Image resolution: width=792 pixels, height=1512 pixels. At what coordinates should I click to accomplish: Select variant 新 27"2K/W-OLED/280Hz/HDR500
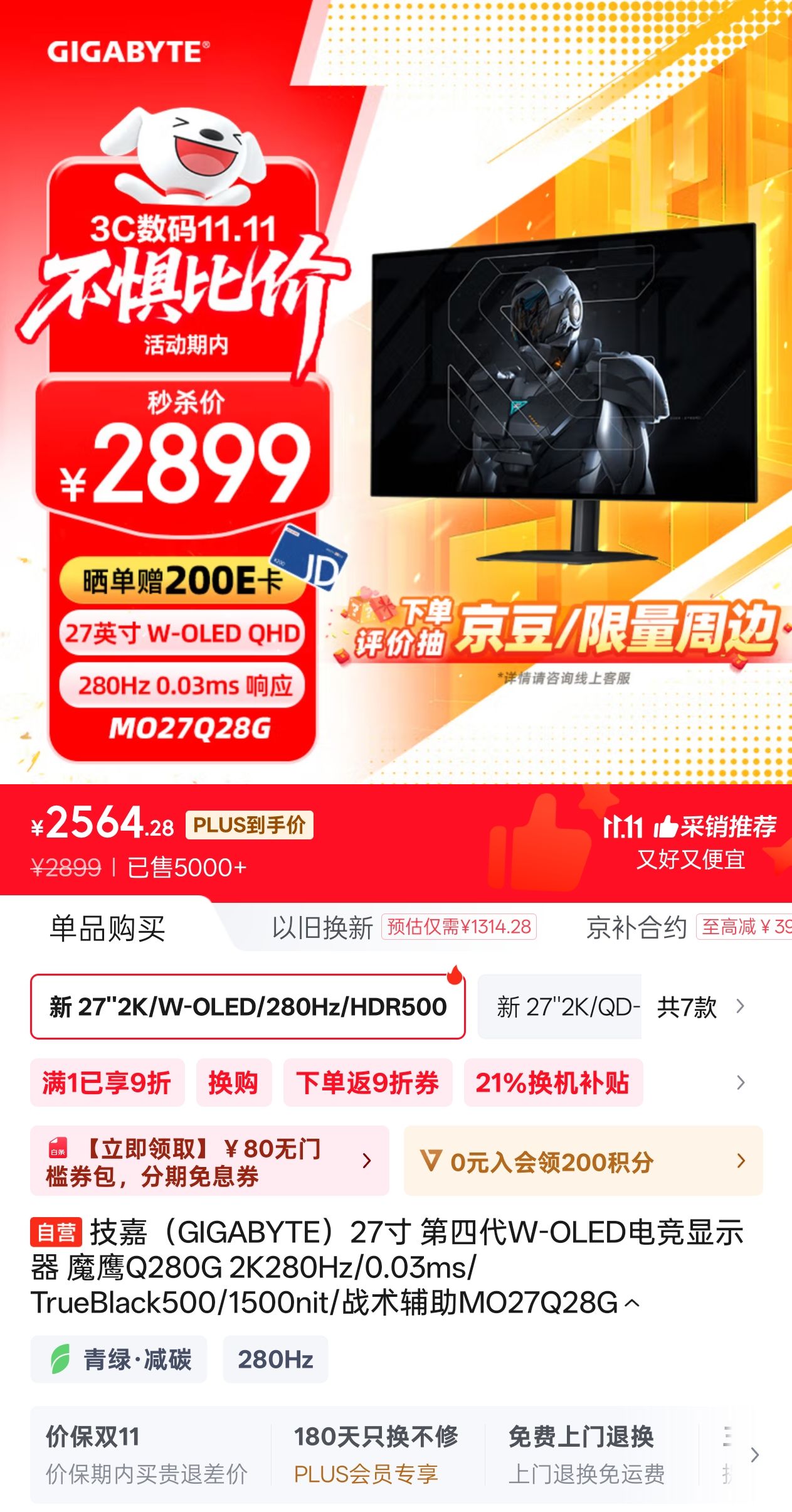point(248,1007)
